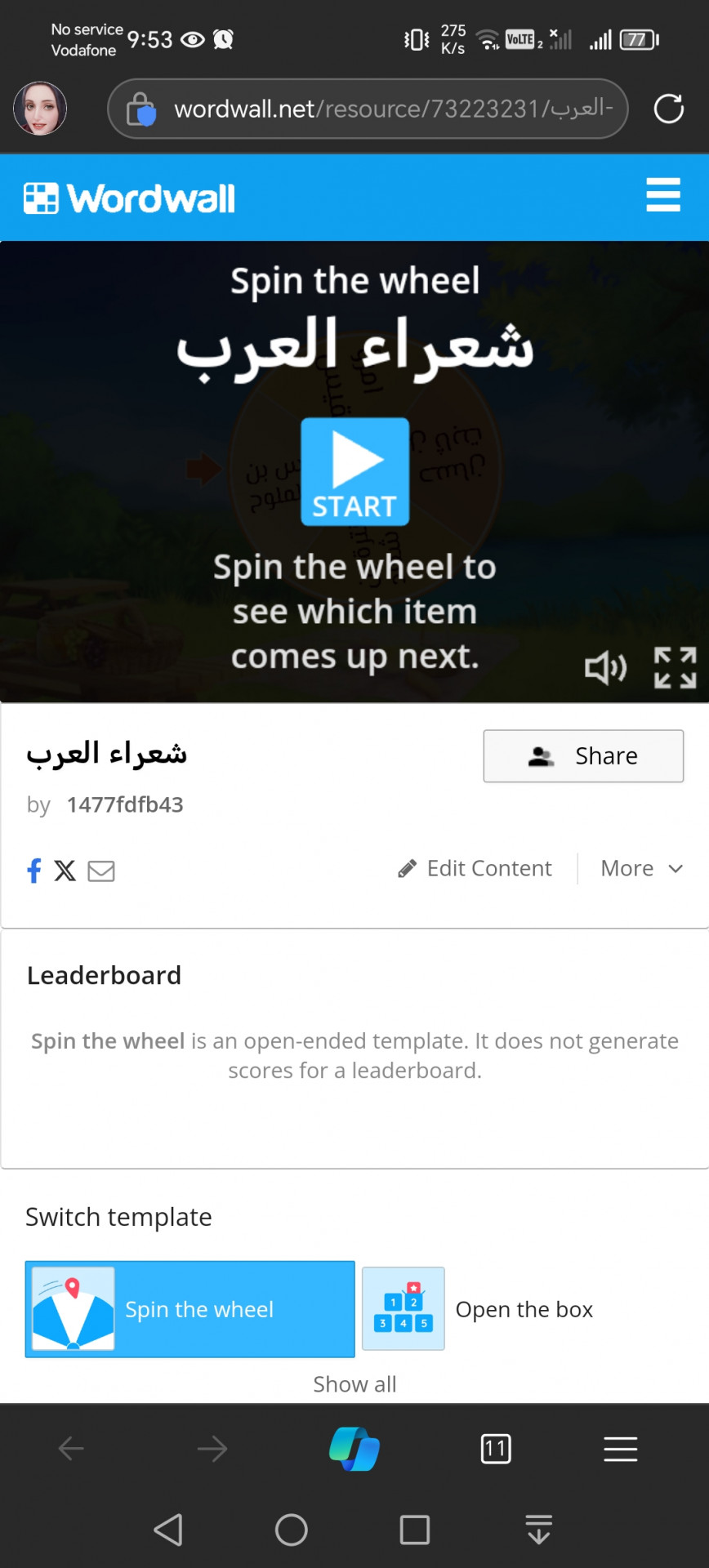This screenshot has height=1568, width=709.
Task: Share this activity on X
Action: pyautogui.click(x=65, y=871)
